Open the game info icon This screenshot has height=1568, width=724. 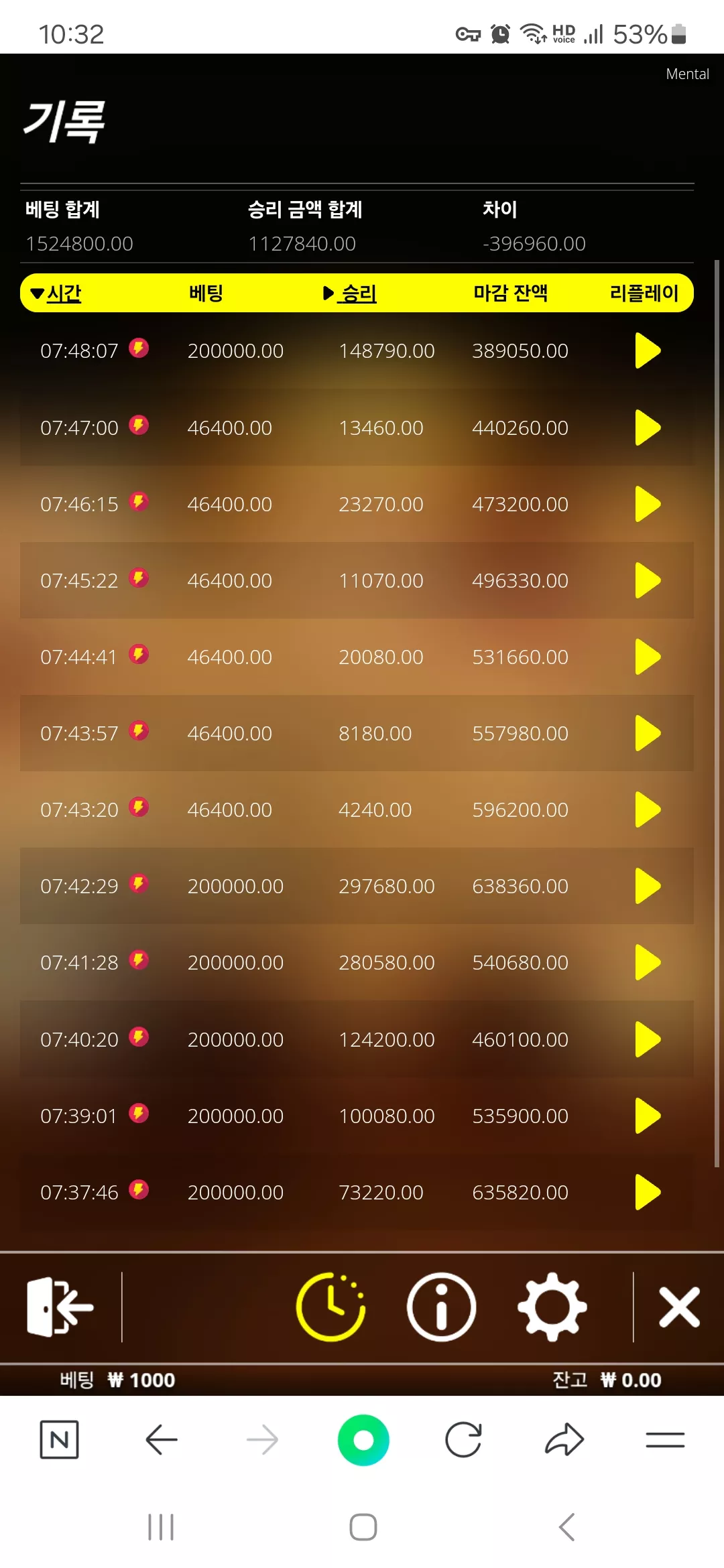[x=441, y=1307]
